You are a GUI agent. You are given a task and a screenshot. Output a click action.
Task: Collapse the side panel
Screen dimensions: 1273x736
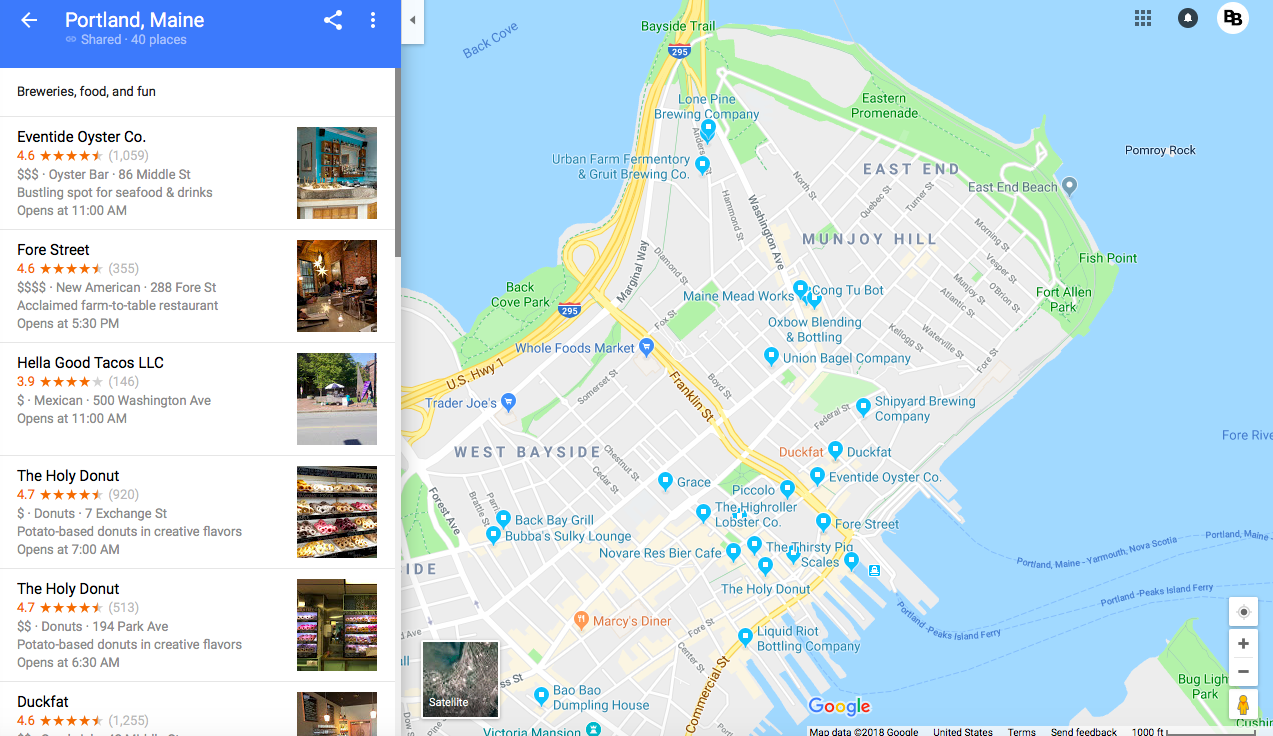pyautogui.click(x=412, y=21)
